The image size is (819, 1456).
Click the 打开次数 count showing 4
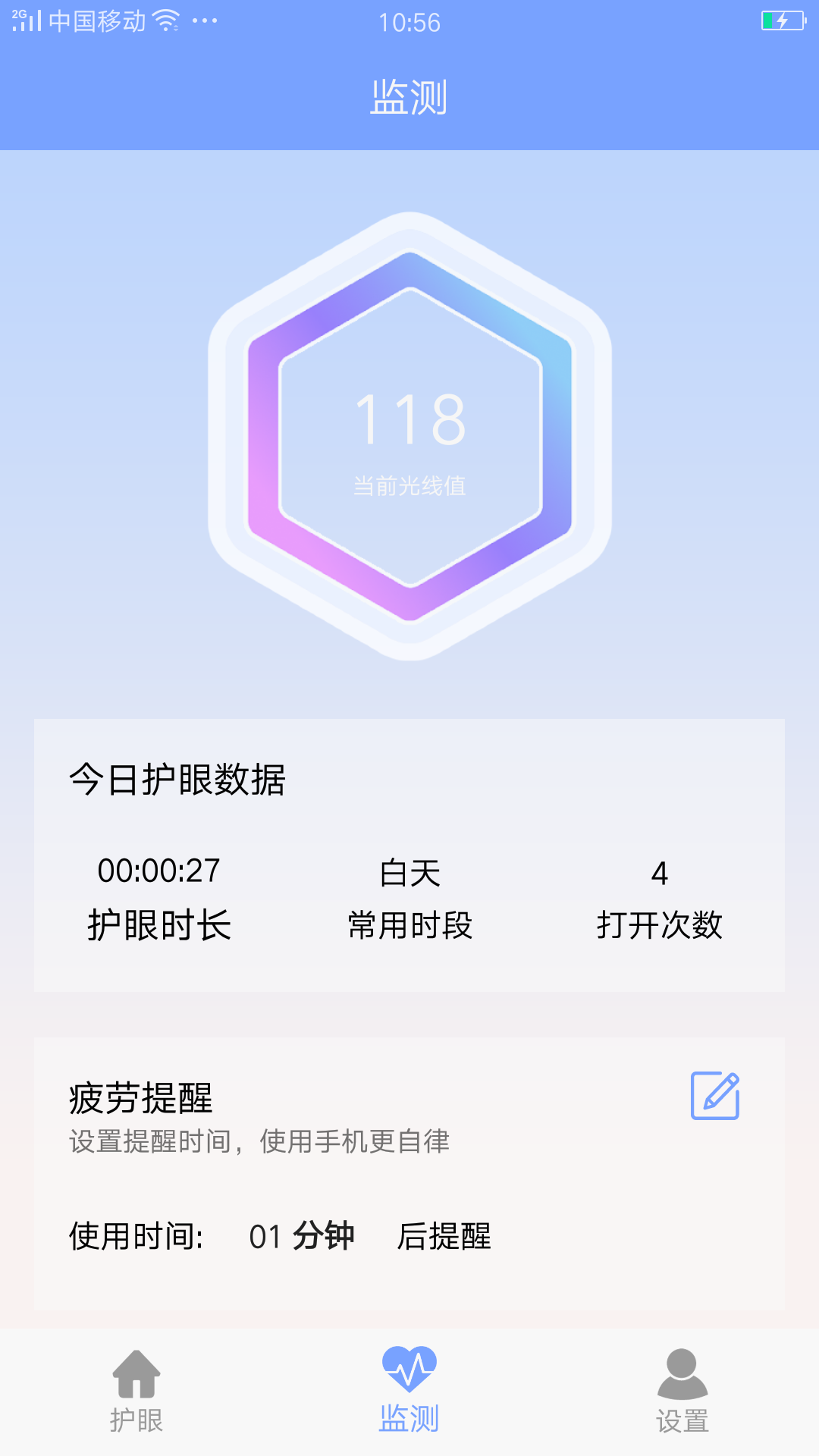pyautogui.click(x=661, y=872)
